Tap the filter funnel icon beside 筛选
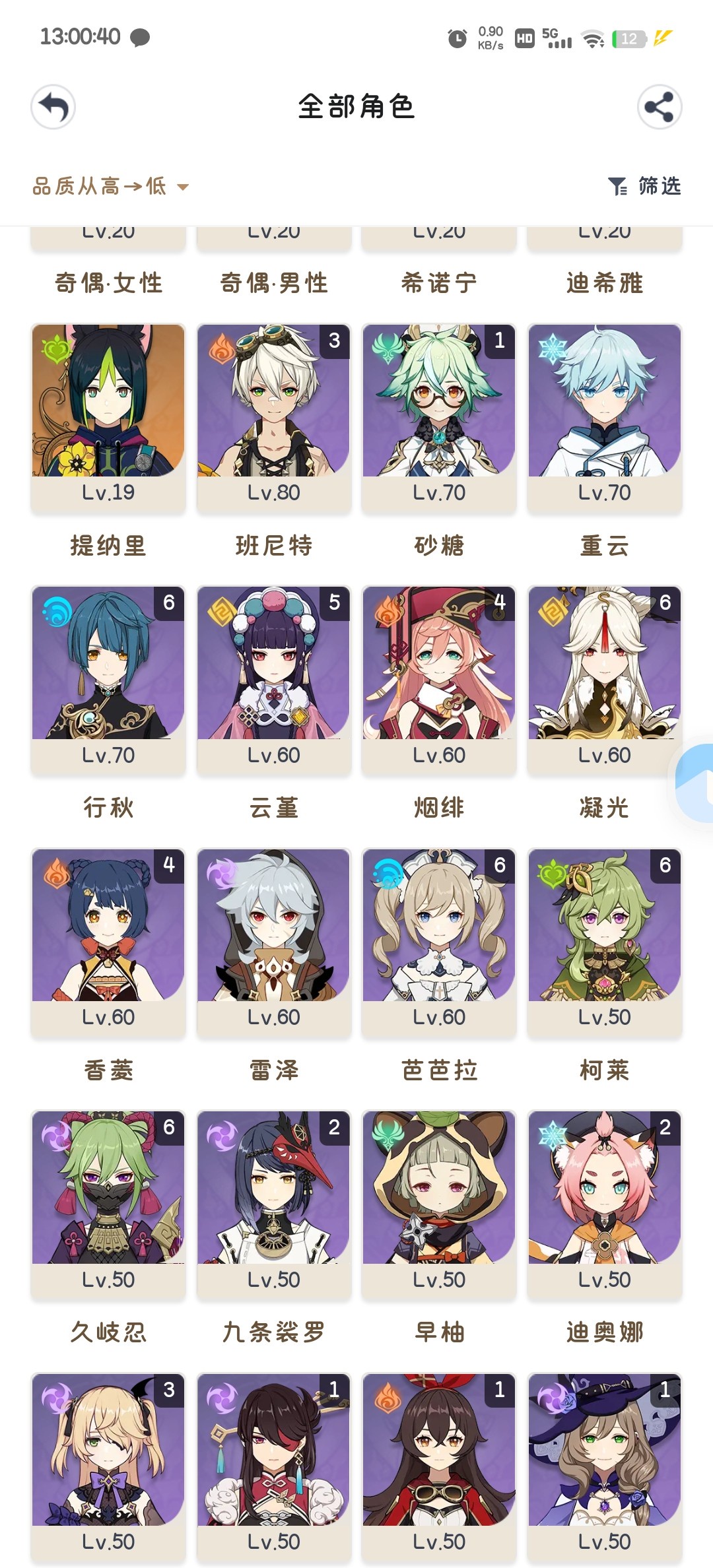This screenshot has width=713, height=1568. 618,187
